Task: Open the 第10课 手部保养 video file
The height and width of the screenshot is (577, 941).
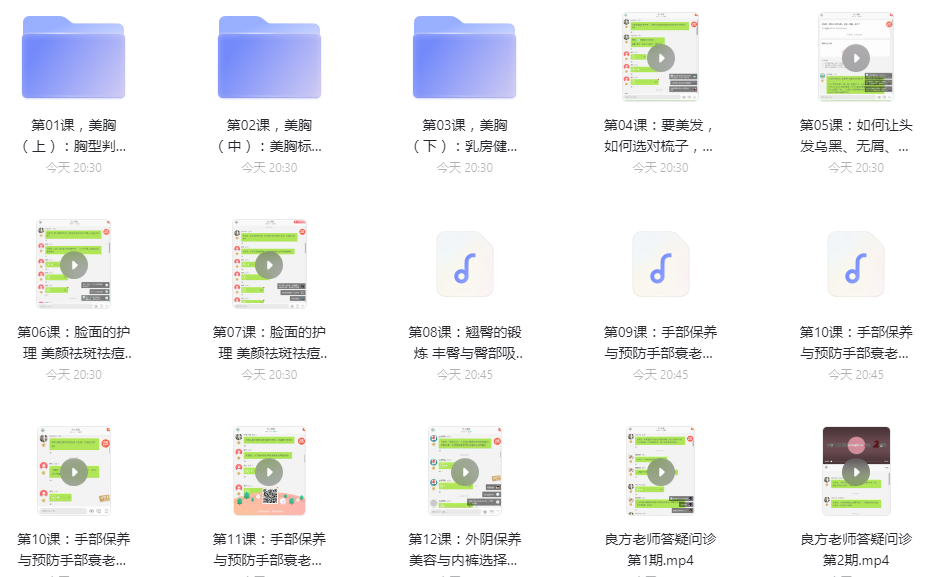Action: pyautogui.click(x=73, y=472)
